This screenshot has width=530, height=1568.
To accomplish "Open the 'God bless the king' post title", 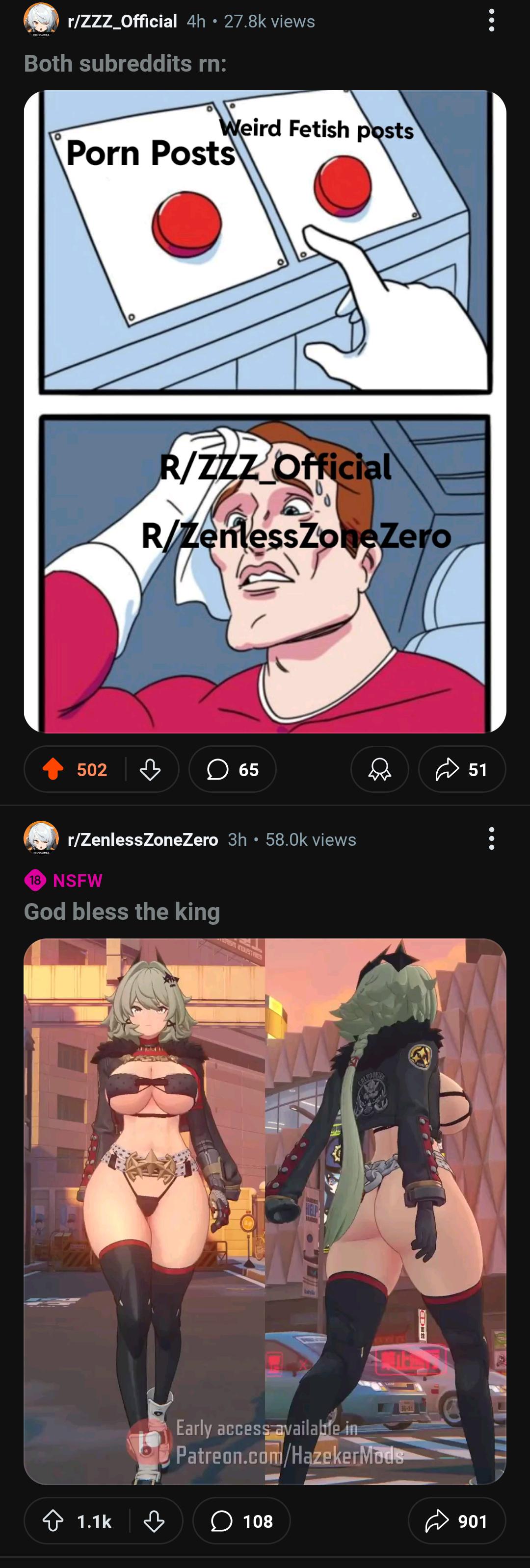I will [x=122, y=912].
